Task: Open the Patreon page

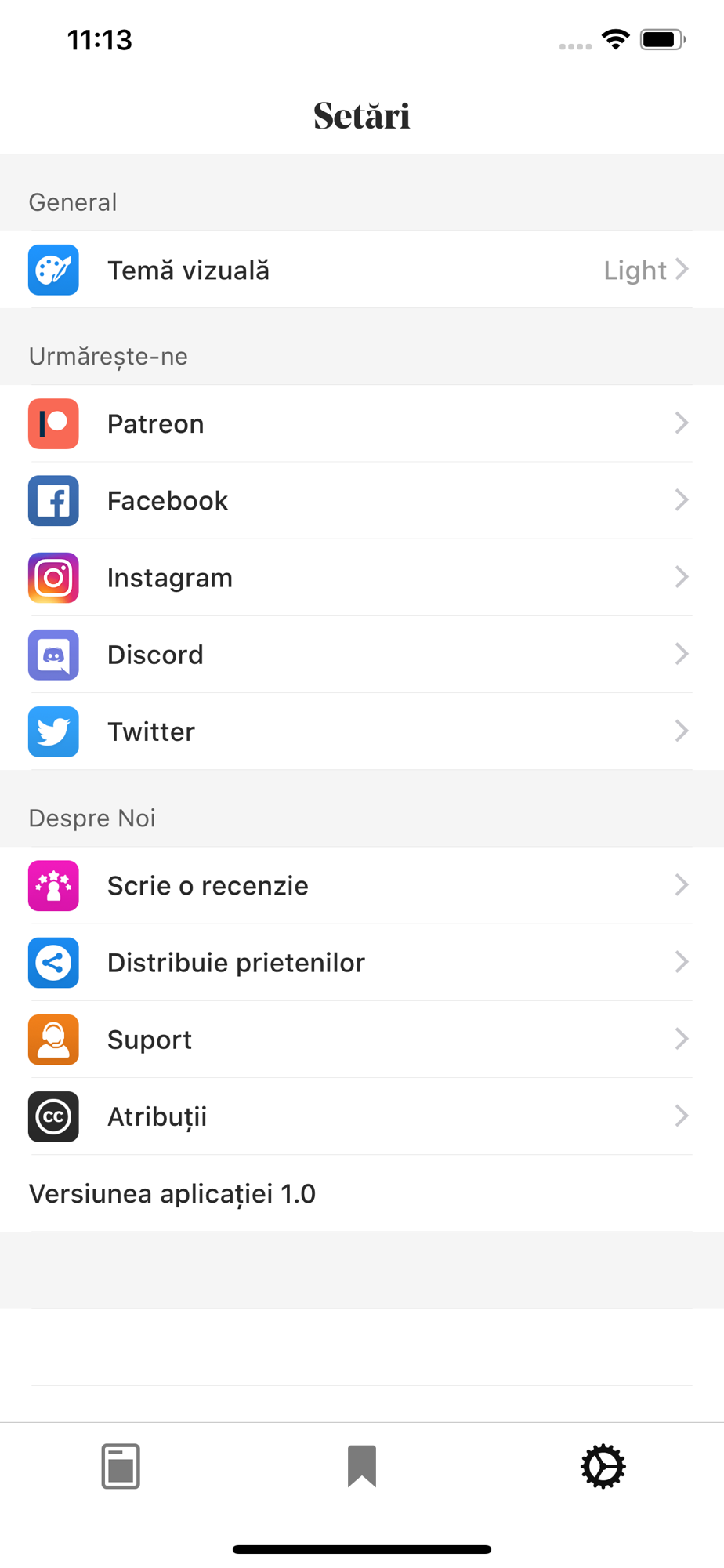Action: click(x=360, y=424)
